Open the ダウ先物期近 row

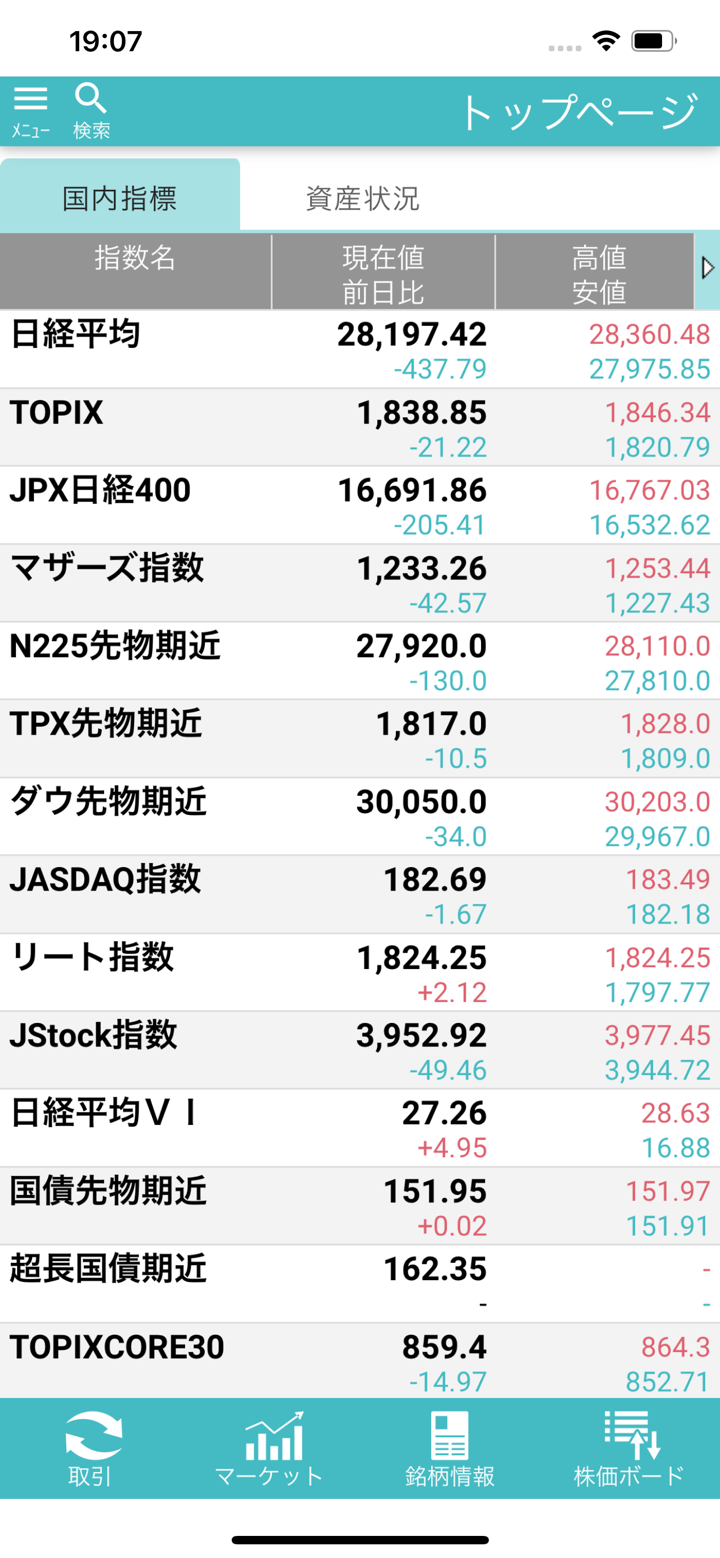coord(360,817)
